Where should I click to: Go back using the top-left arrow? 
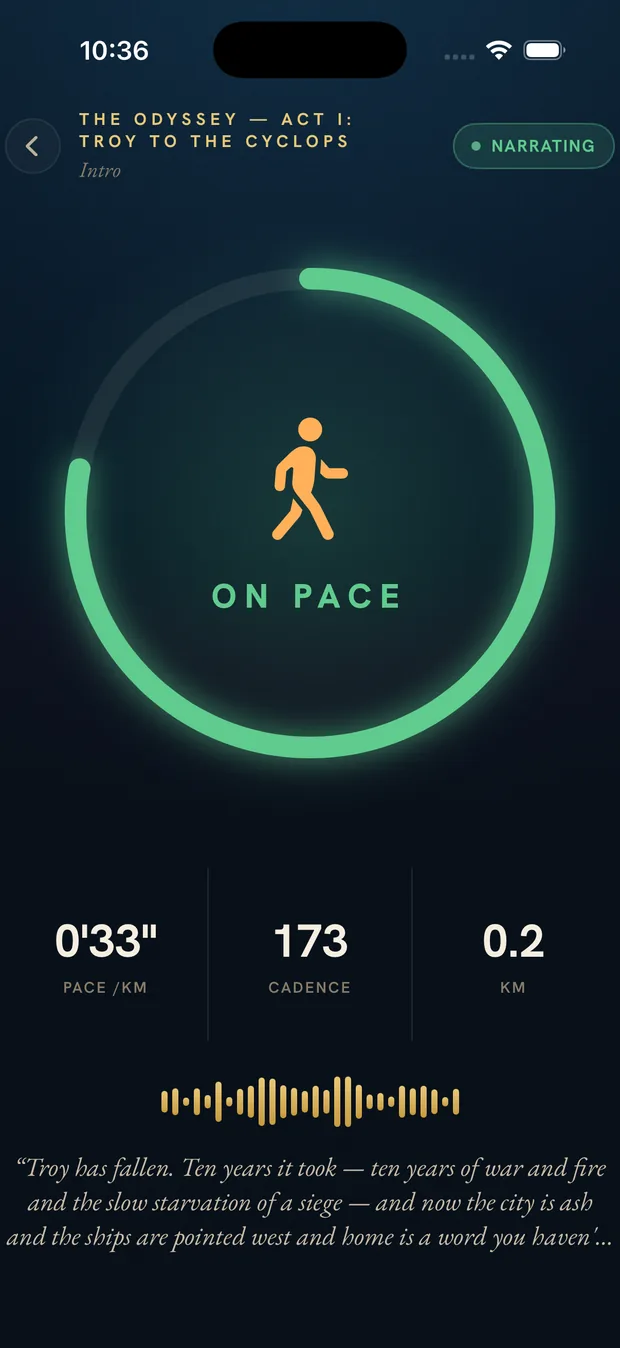click(33, 146)
